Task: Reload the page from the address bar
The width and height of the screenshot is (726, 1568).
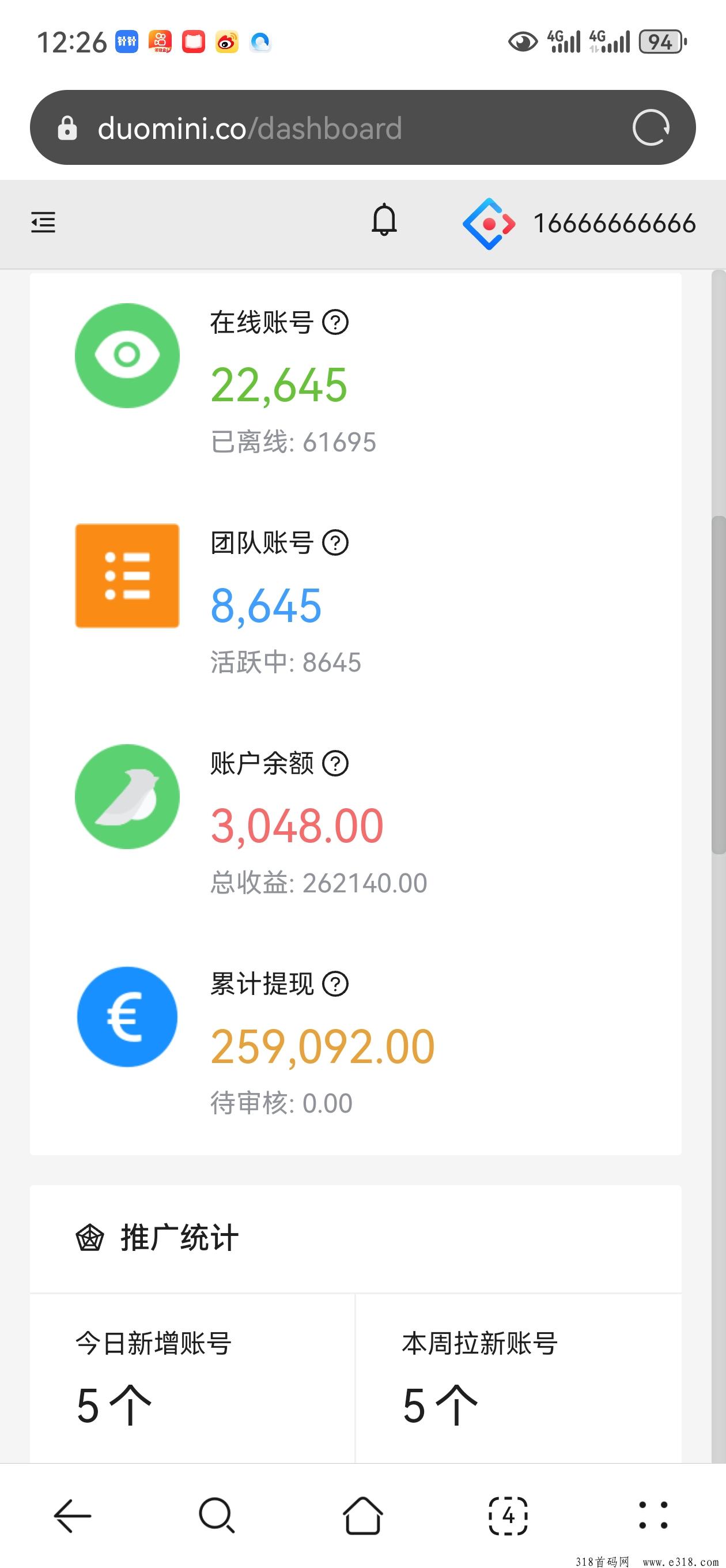Action: coord(651,128)
